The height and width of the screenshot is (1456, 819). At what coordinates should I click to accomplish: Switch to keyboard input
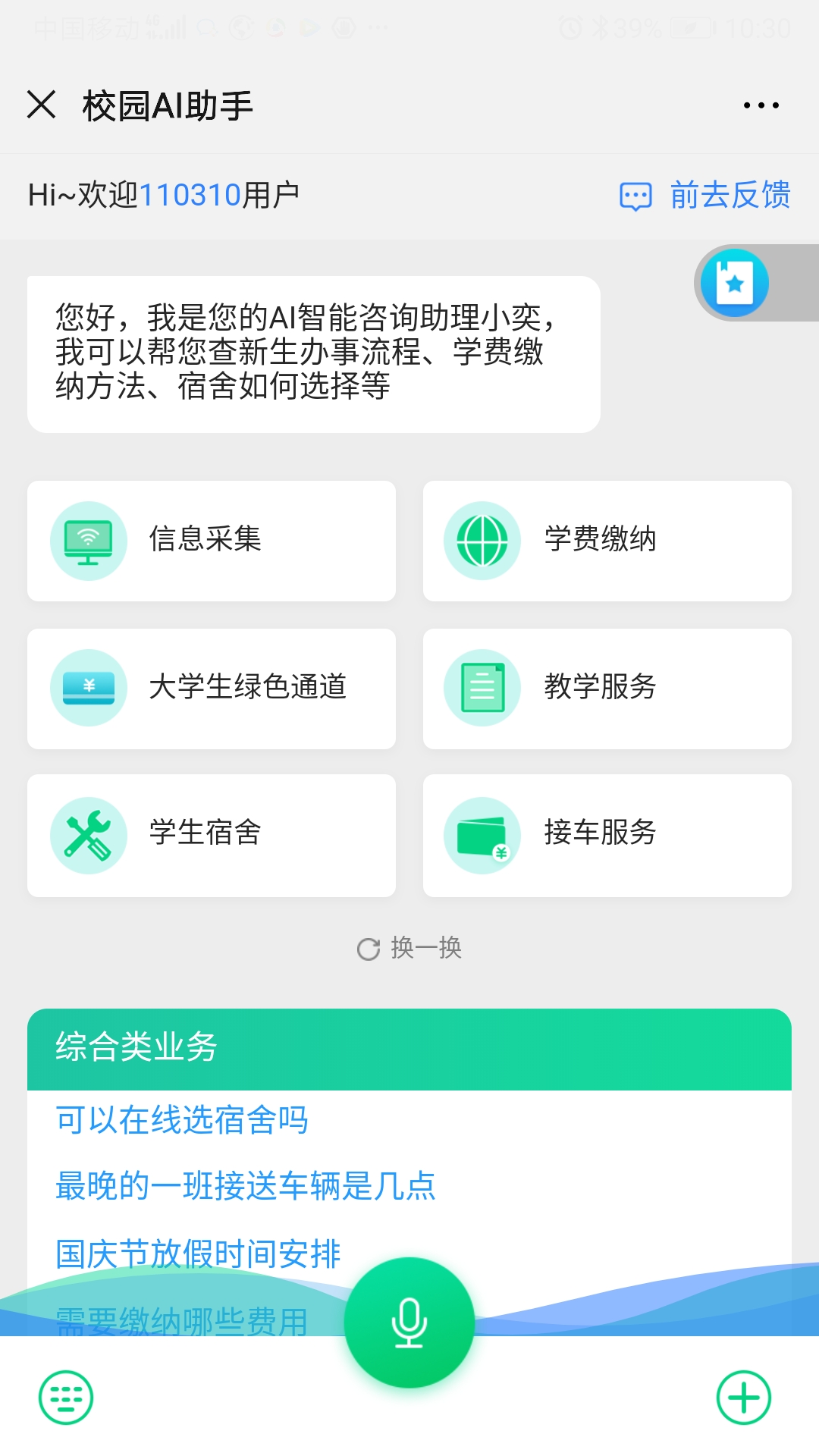66,1397
